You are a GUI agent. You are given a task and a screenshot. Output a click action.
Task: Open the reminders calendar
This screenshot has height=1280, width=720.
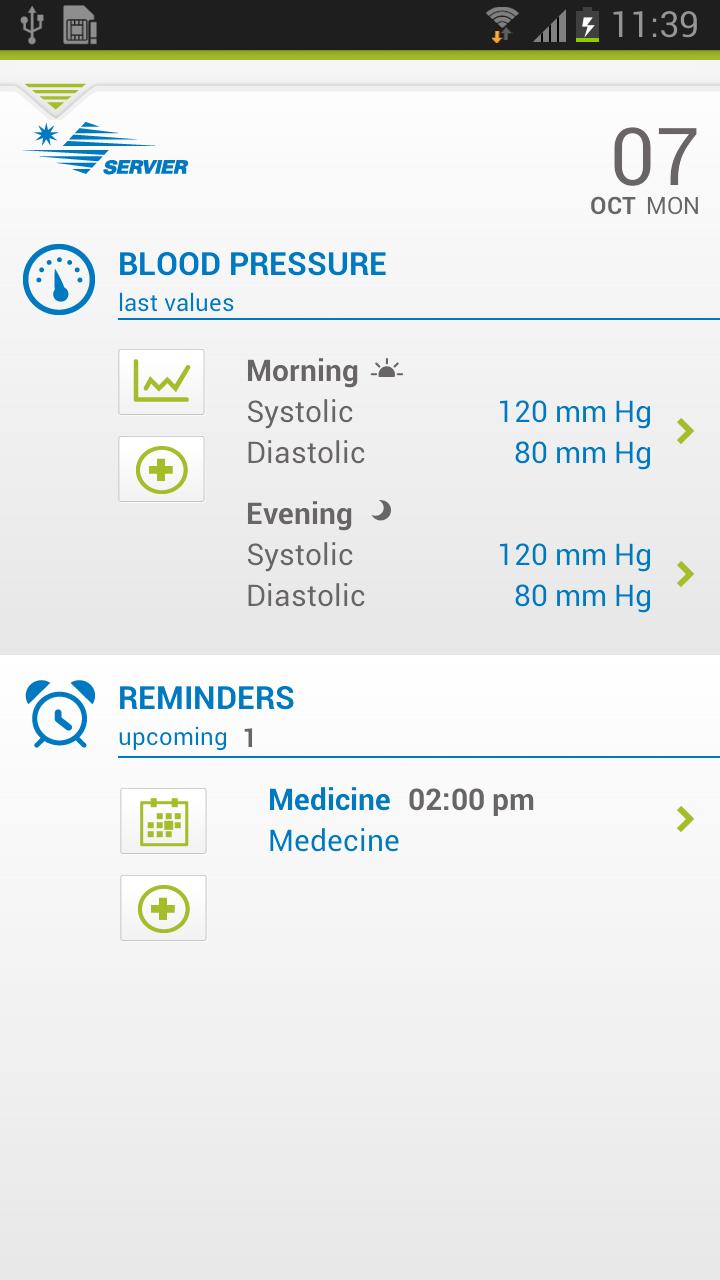[163, 821]
